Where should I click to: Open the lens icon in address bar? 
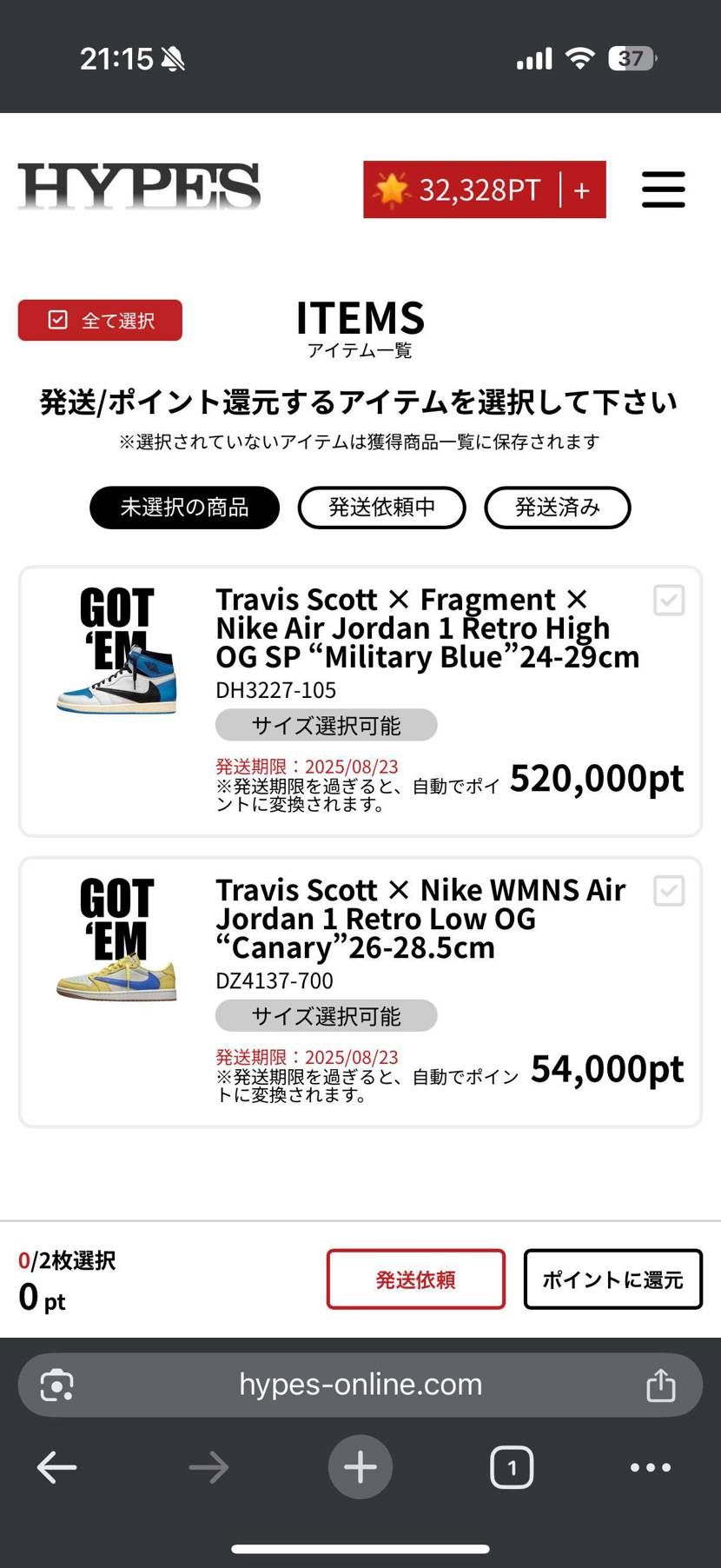(x=57, y=1385)
